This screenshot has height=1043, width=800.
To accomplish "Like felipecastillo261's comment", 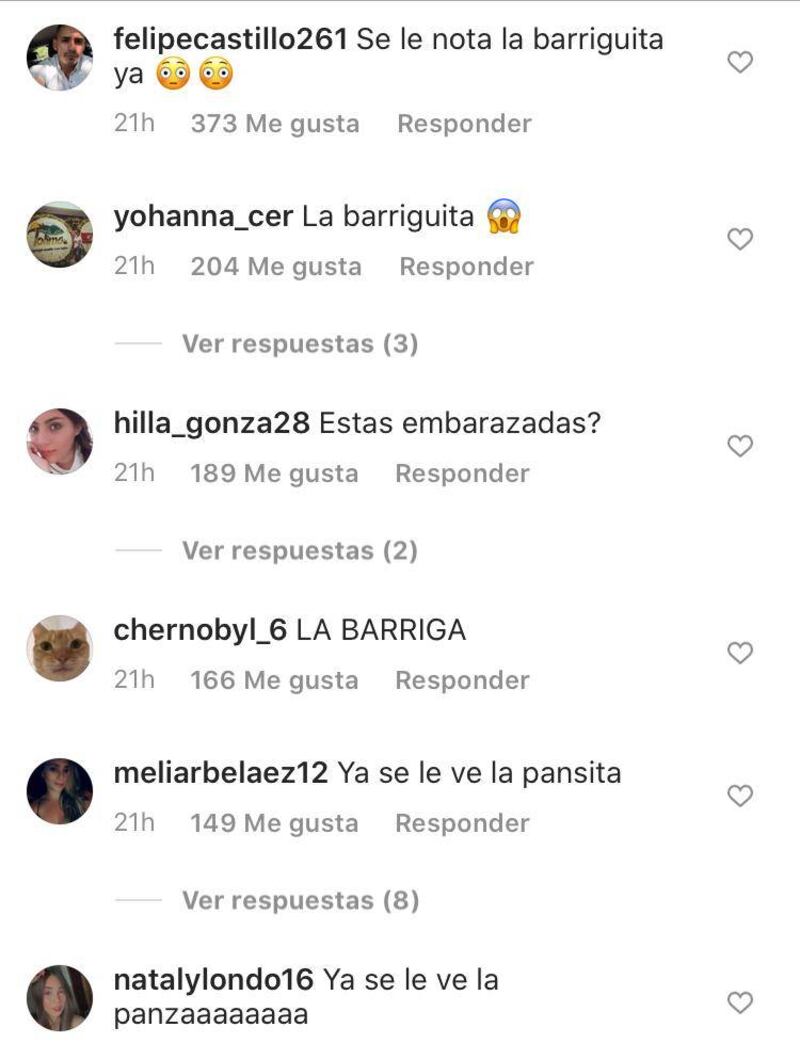I will [x=739, y=63].
